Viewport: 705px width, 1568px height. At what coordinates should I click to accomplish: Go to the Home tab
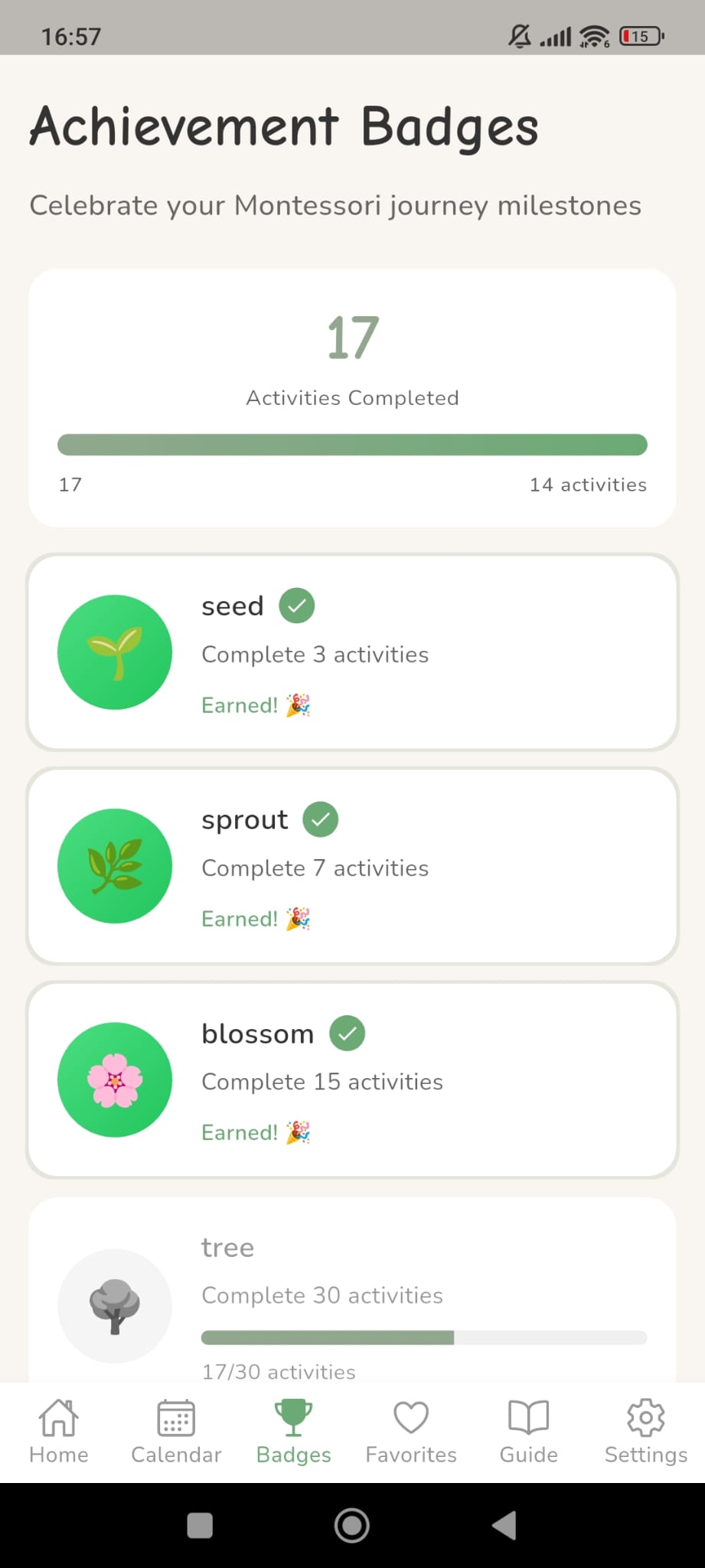(59, 1431)
